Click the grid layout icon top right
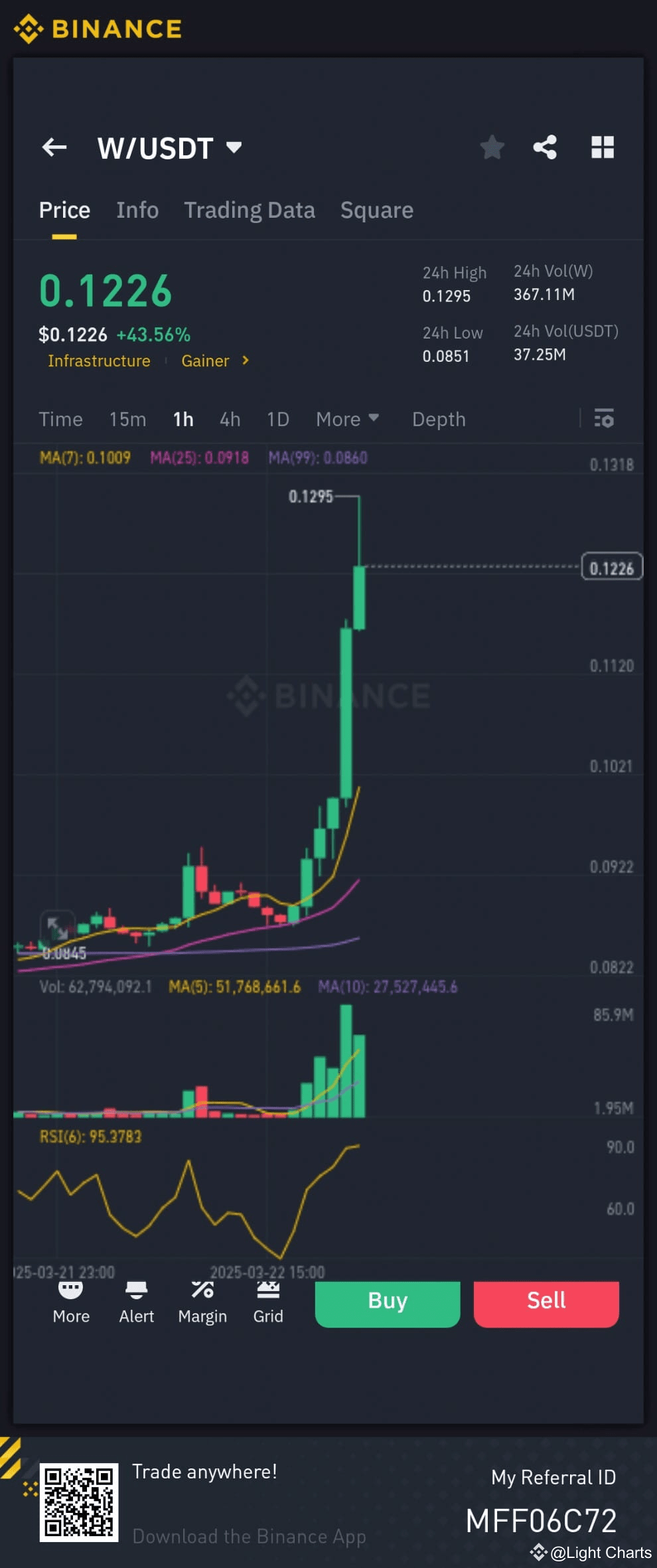Viewport: 657px width, 1568px height. point(603,147)
